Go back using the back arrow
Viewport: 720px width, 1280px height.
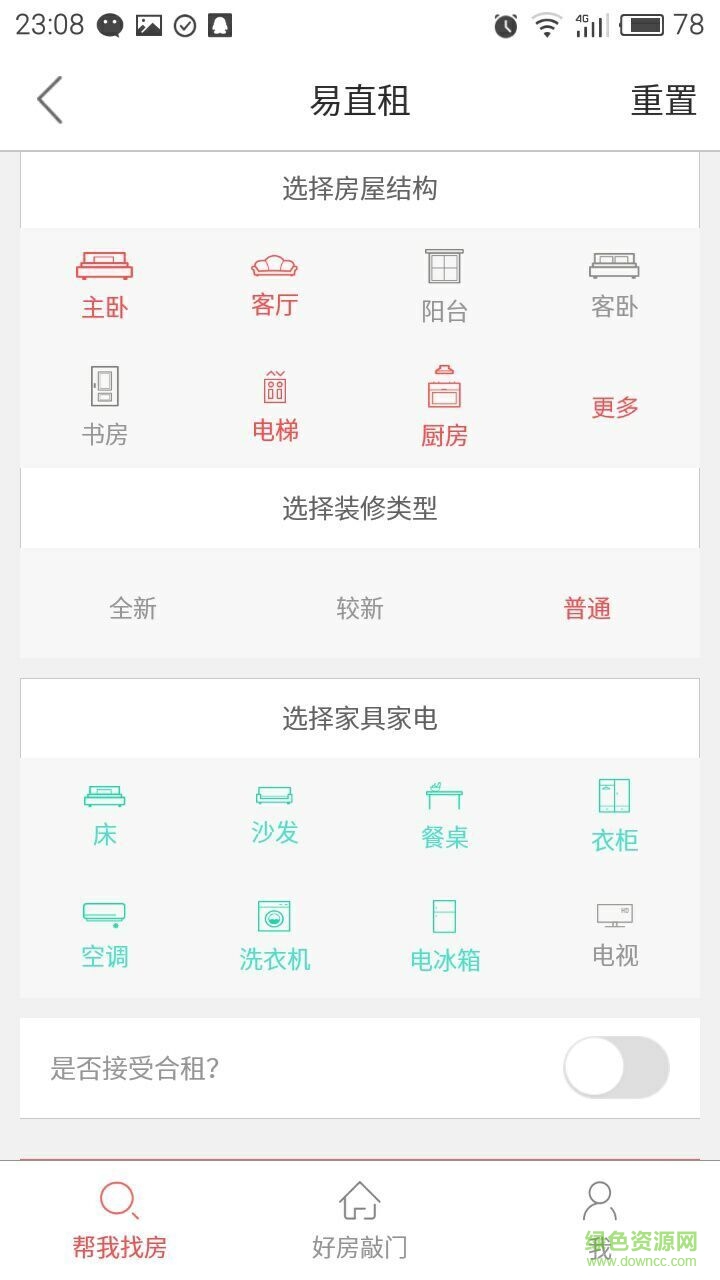tap(50, 100)
